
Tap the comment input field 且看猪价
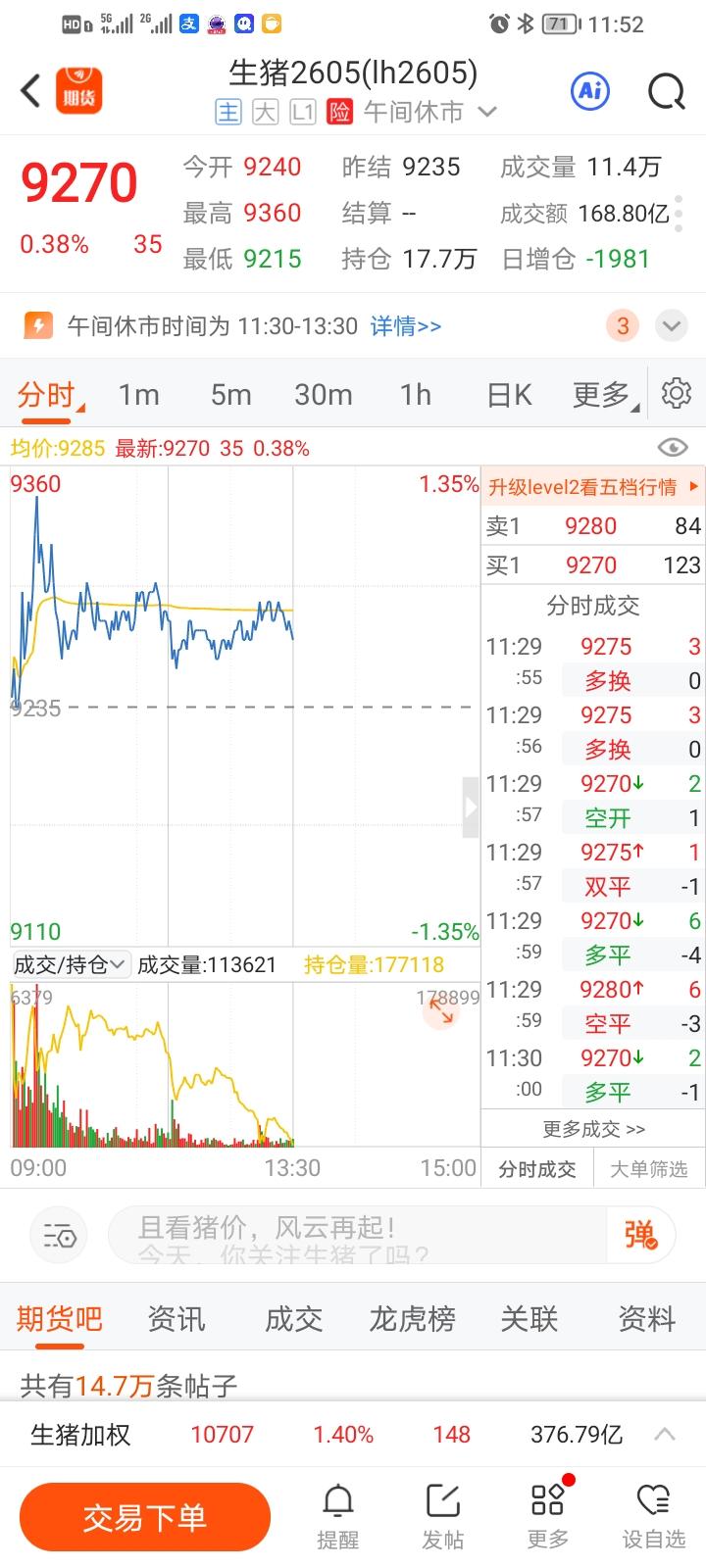click(294, 1230)
